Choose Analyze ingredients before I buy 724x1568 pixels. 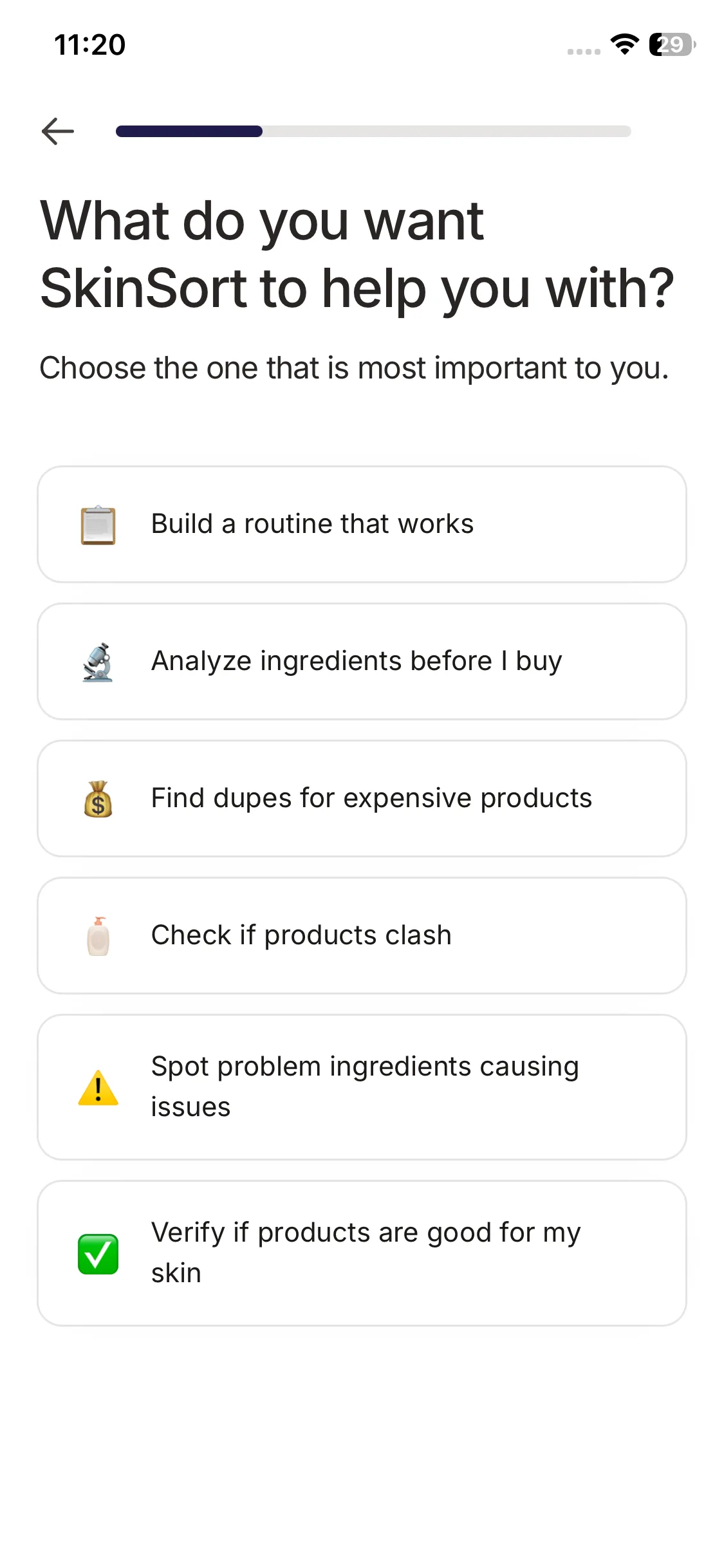[362, 662]
